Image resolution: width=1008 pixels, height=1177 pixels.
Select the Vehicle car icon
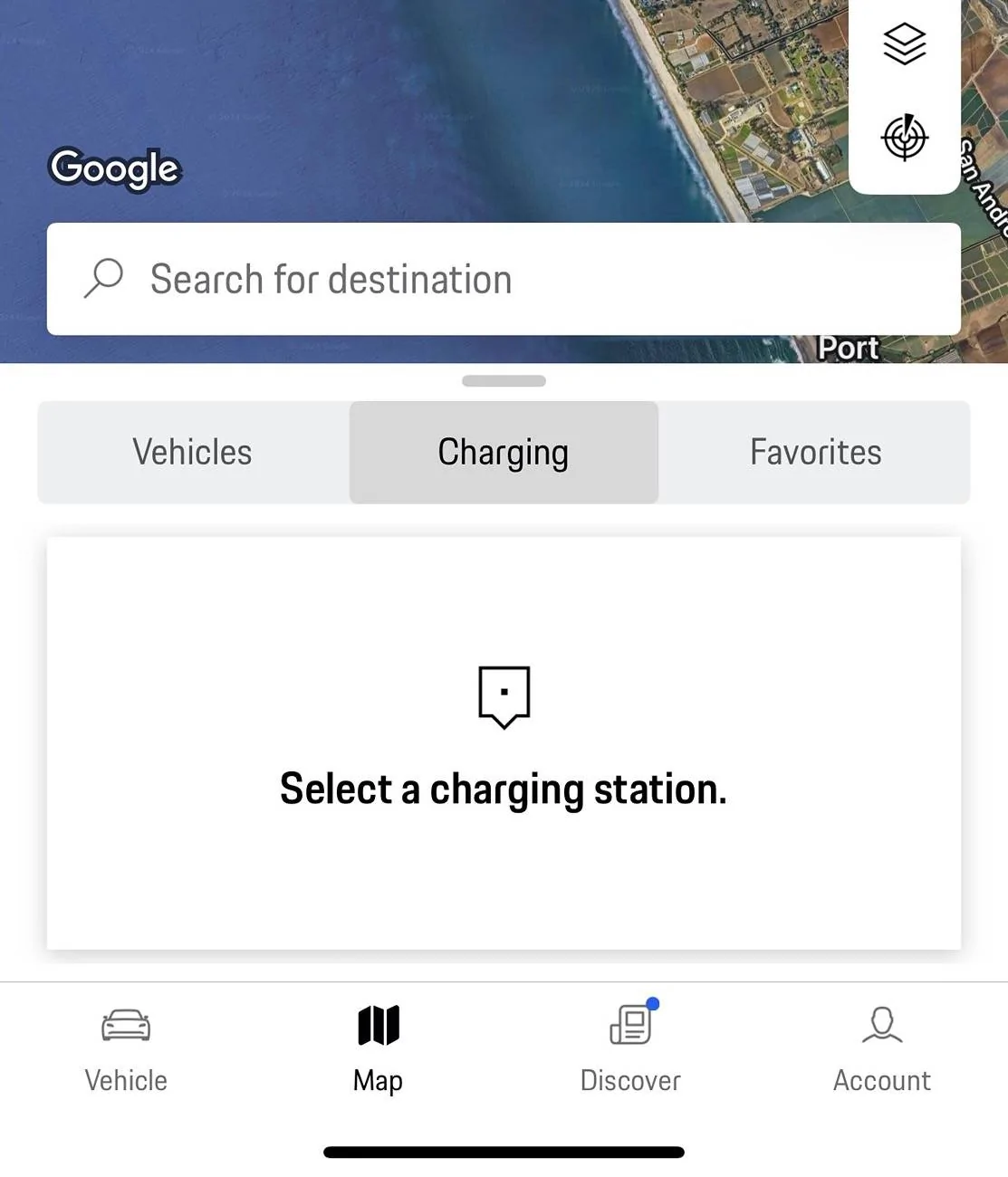pos(125,1023)
